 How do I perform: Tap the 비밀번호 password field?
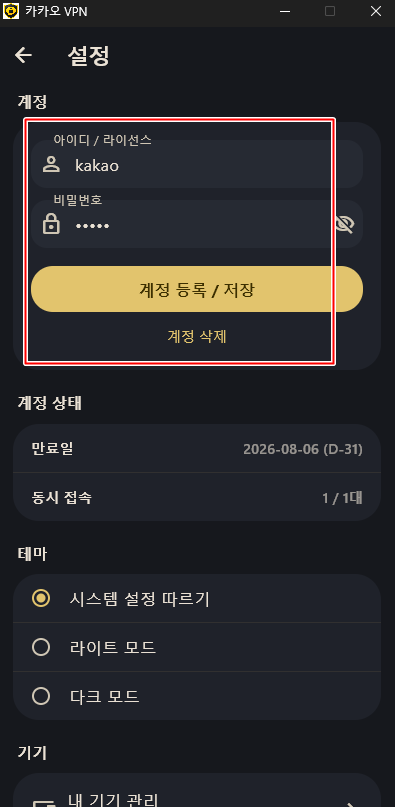pyautogui.click(x=197, y=224)
